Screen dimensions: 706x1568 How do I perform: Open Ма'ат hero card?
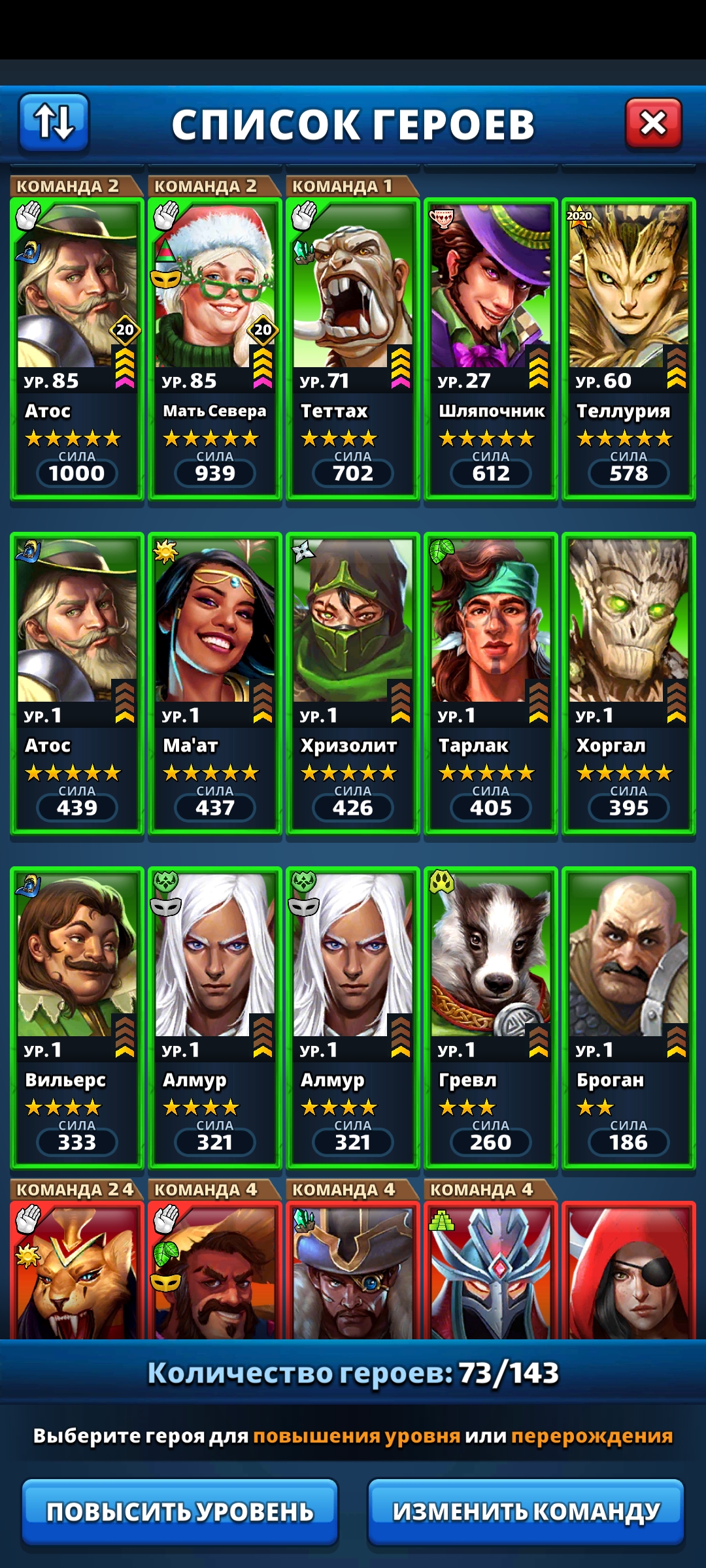point(214,683)
